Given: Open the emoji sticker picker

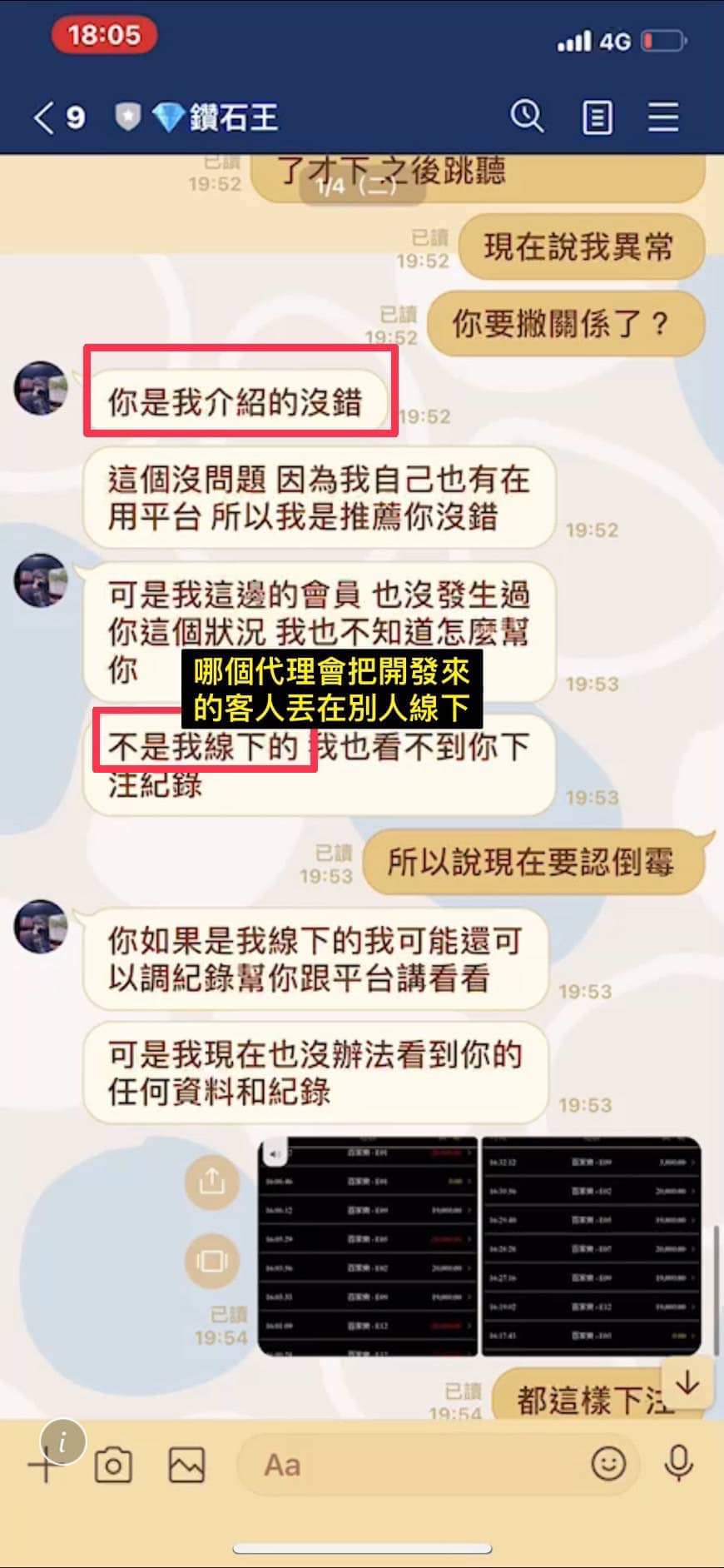Looking at the screenshot, I should click(608, 1464).
